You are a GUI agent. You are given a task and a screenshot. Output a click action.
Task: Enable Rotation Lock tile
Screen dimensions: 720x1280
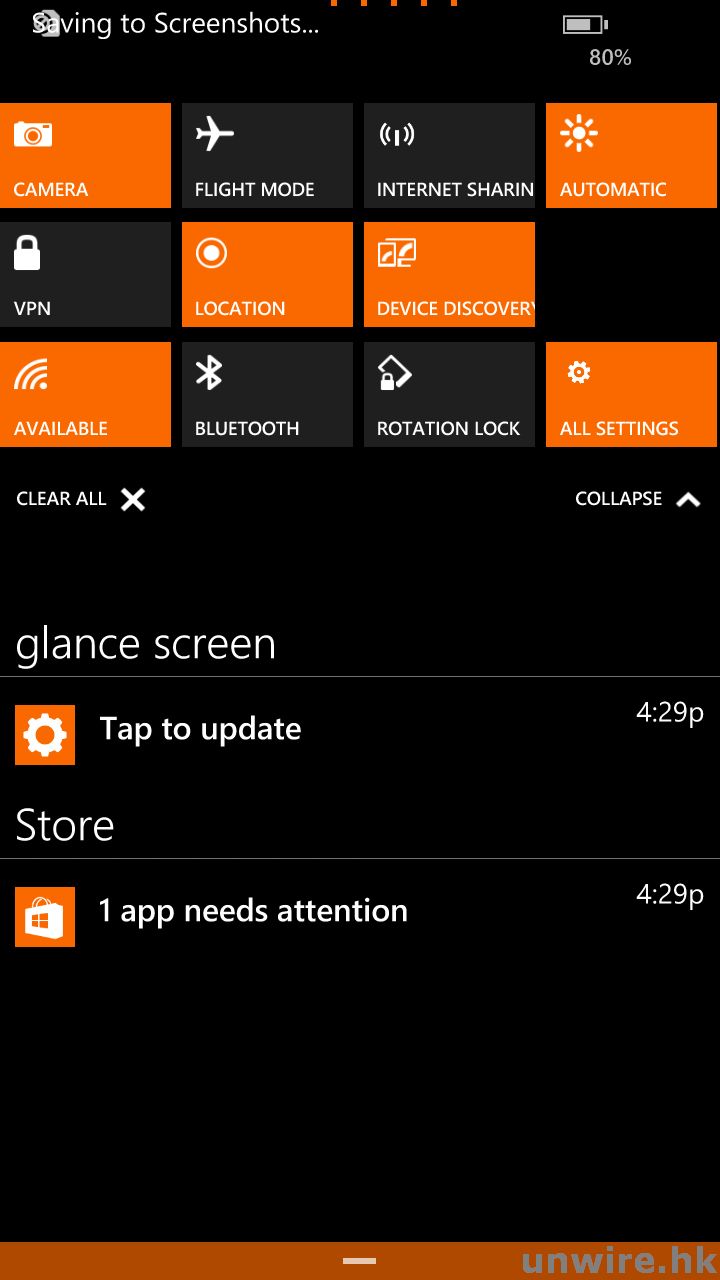click(x=449, y=394)
